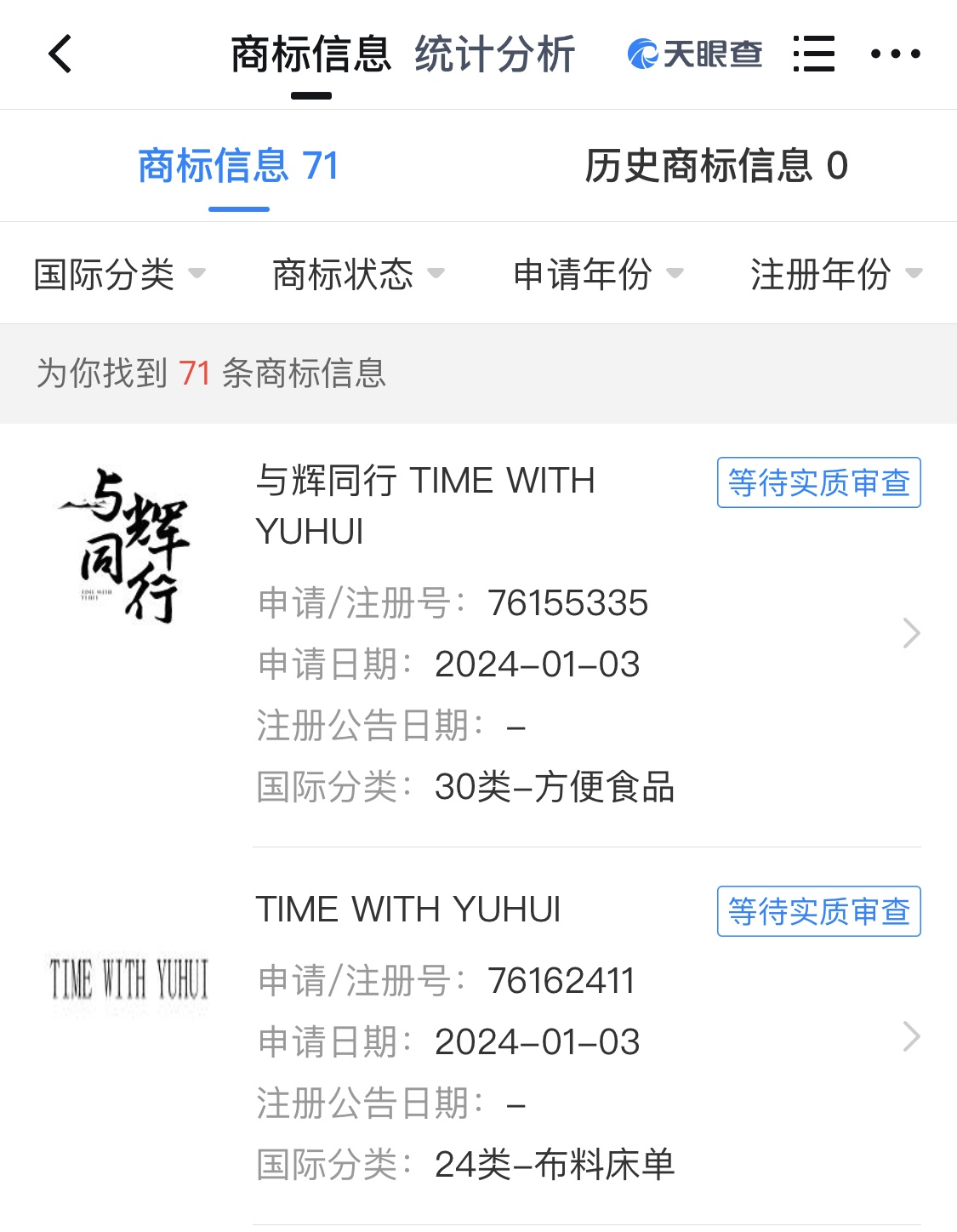
Task: Switch to the 统计分析 tab
Action: [494, 54]
